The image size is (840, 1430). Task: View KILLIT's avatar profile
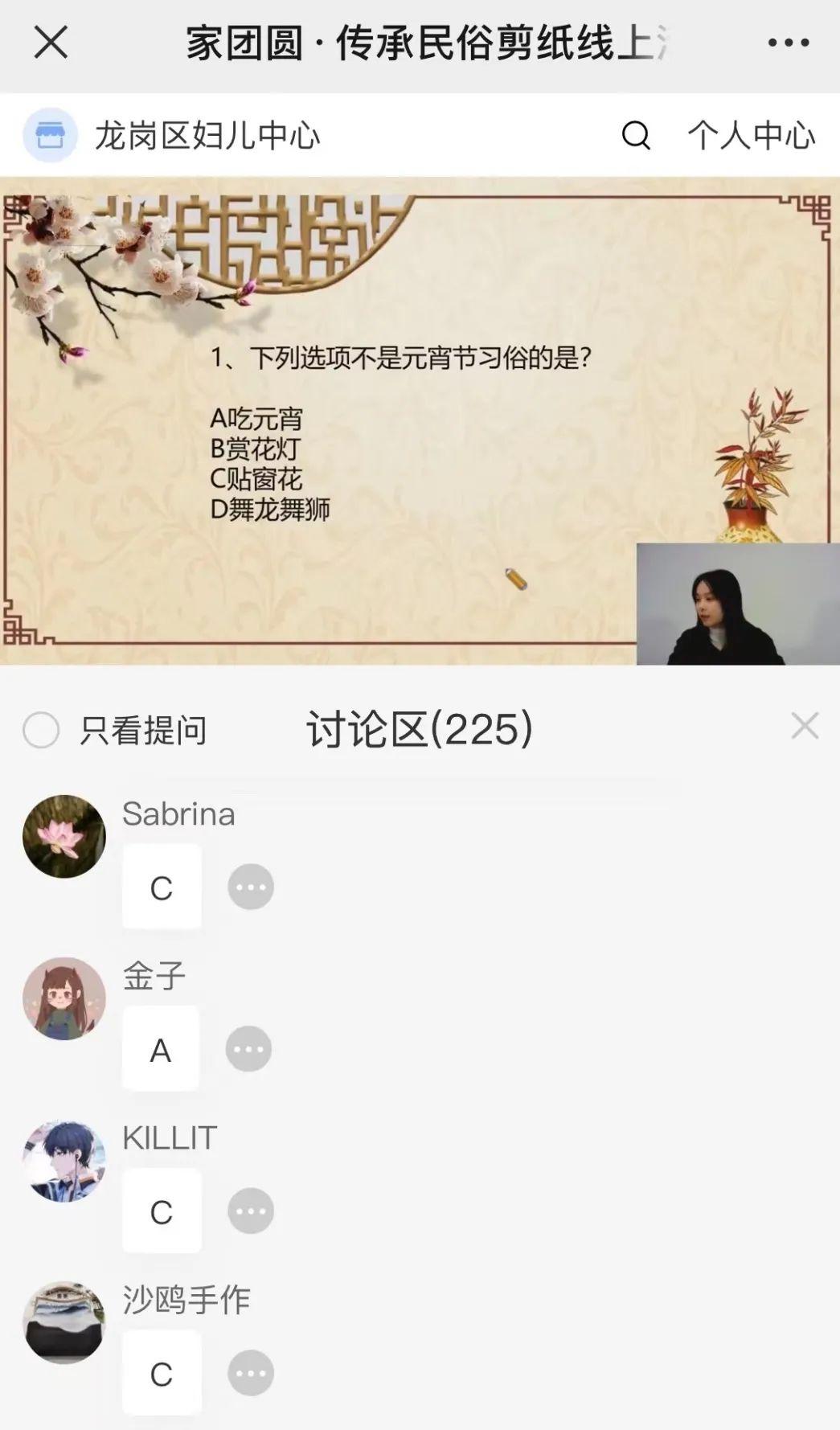(x=64, y=1161)
